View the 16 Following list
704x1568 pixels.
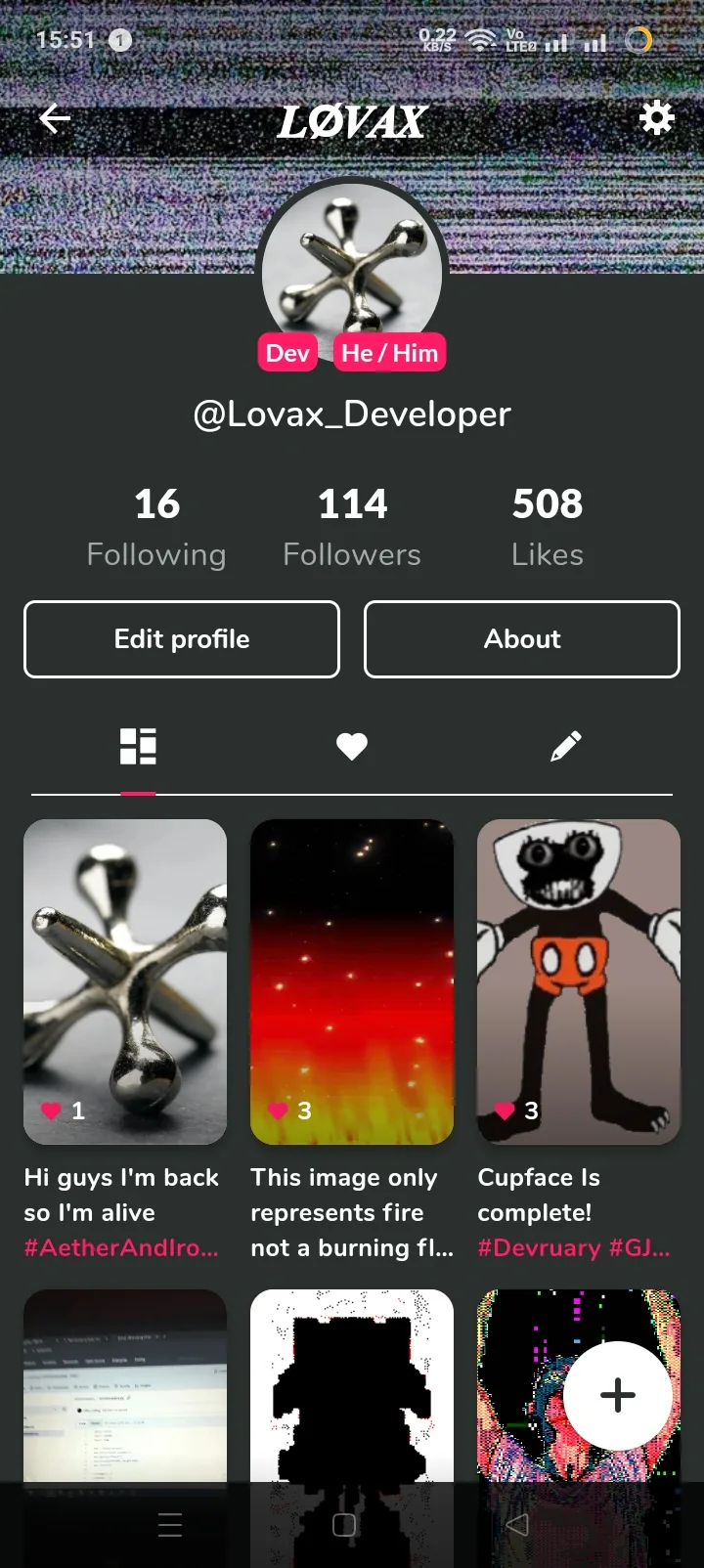(156, 527)
